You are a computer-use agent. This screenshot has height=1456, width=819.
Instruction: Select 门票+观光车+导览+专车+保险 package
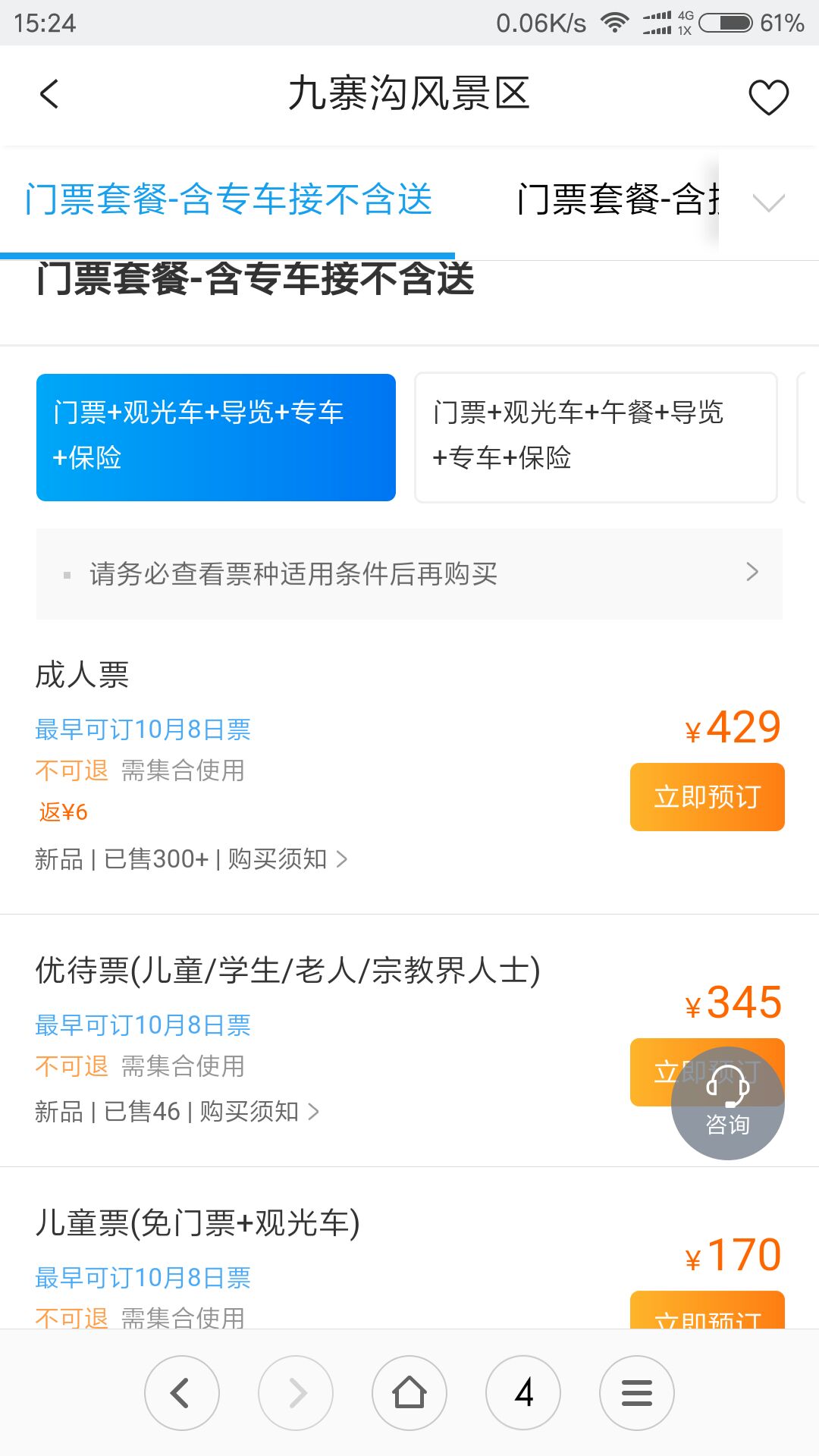pyautogui.click(x=216, y=437)
